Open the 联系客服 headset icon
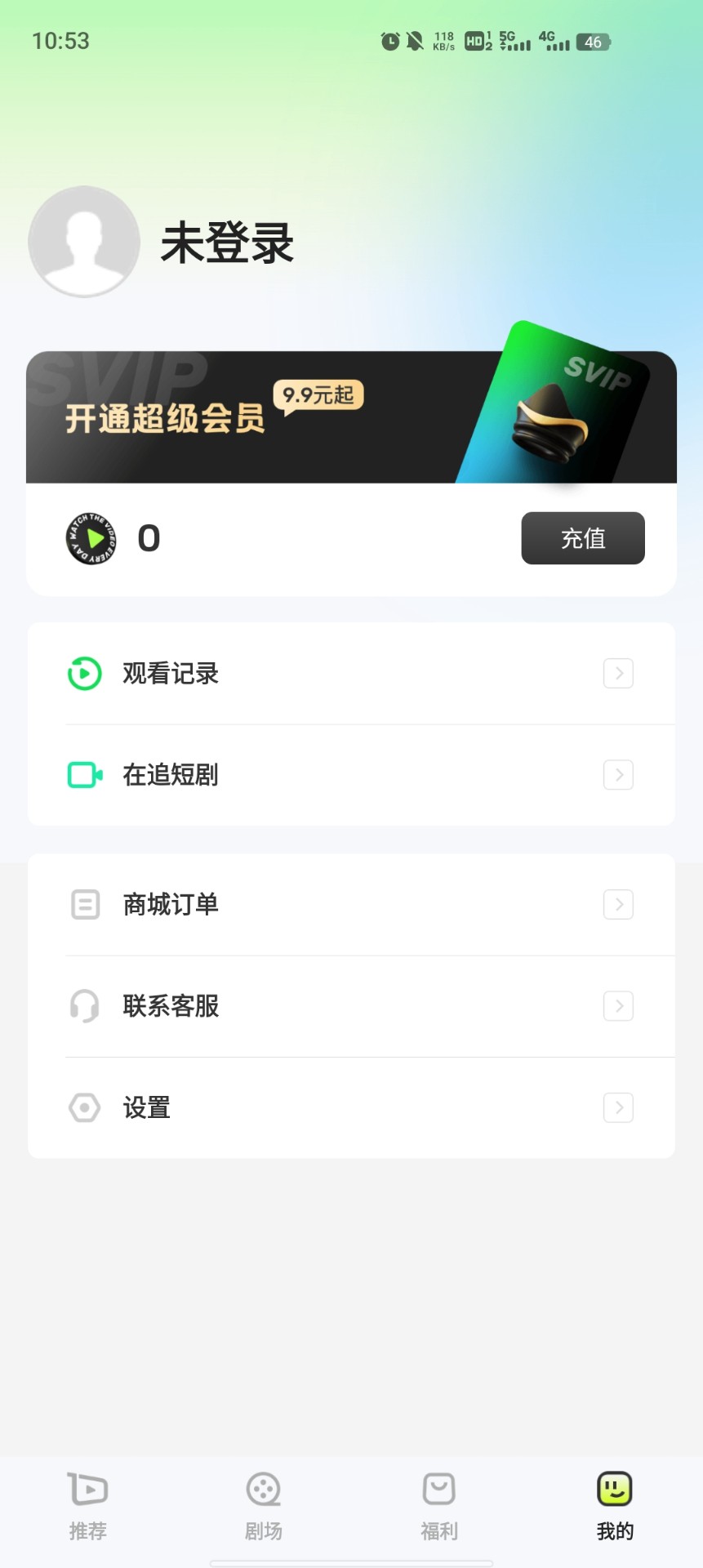This screenshot has width=703, height=1568. click(x=84, y=1006)
